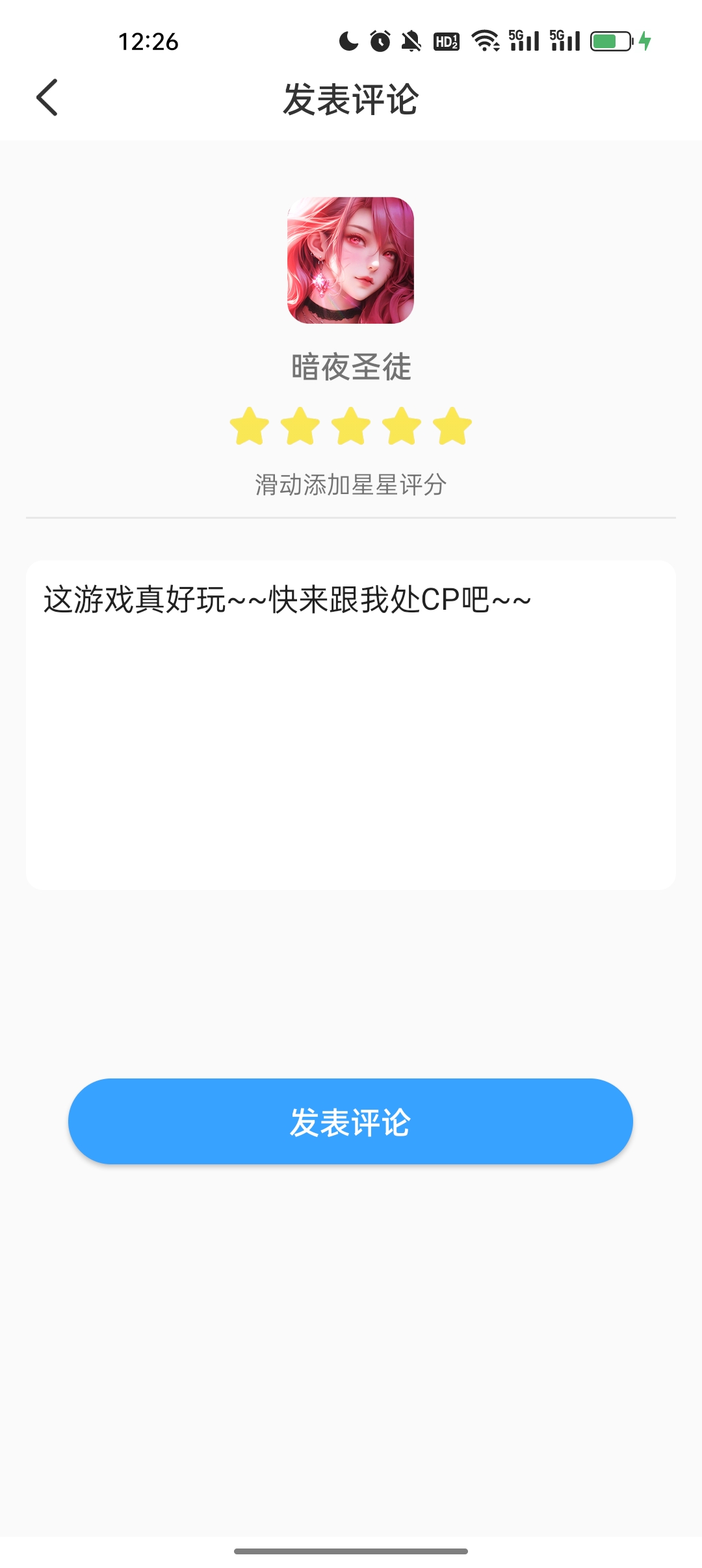Submit with the blue 发表评论 button
Viewport: 702px width, 1568px height.
[350, 1121]
